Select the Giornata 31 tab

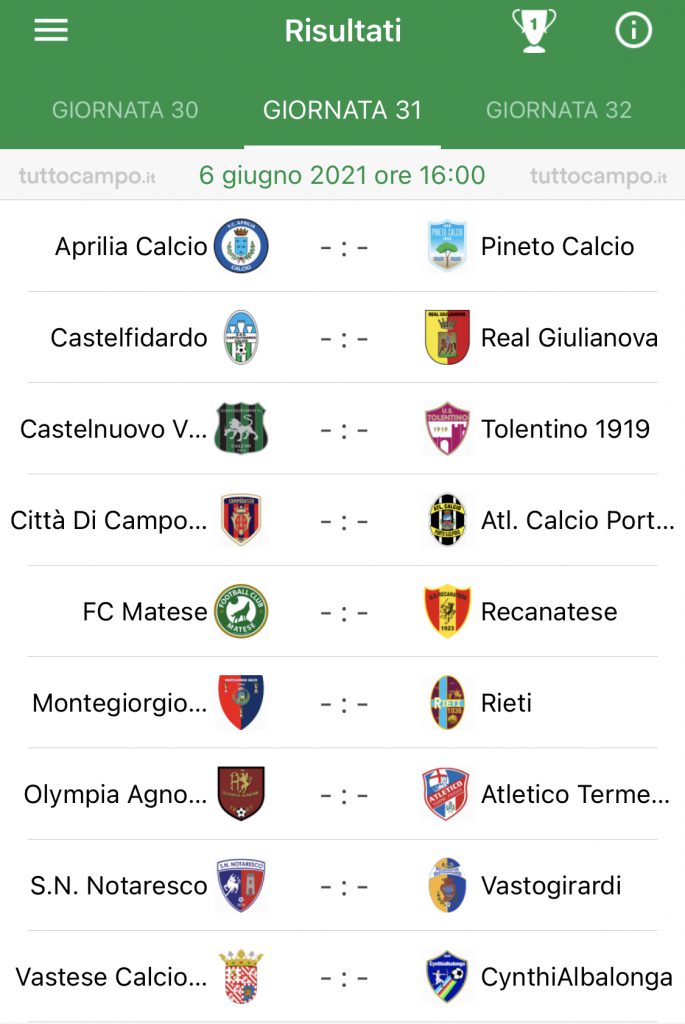(342, 110)
